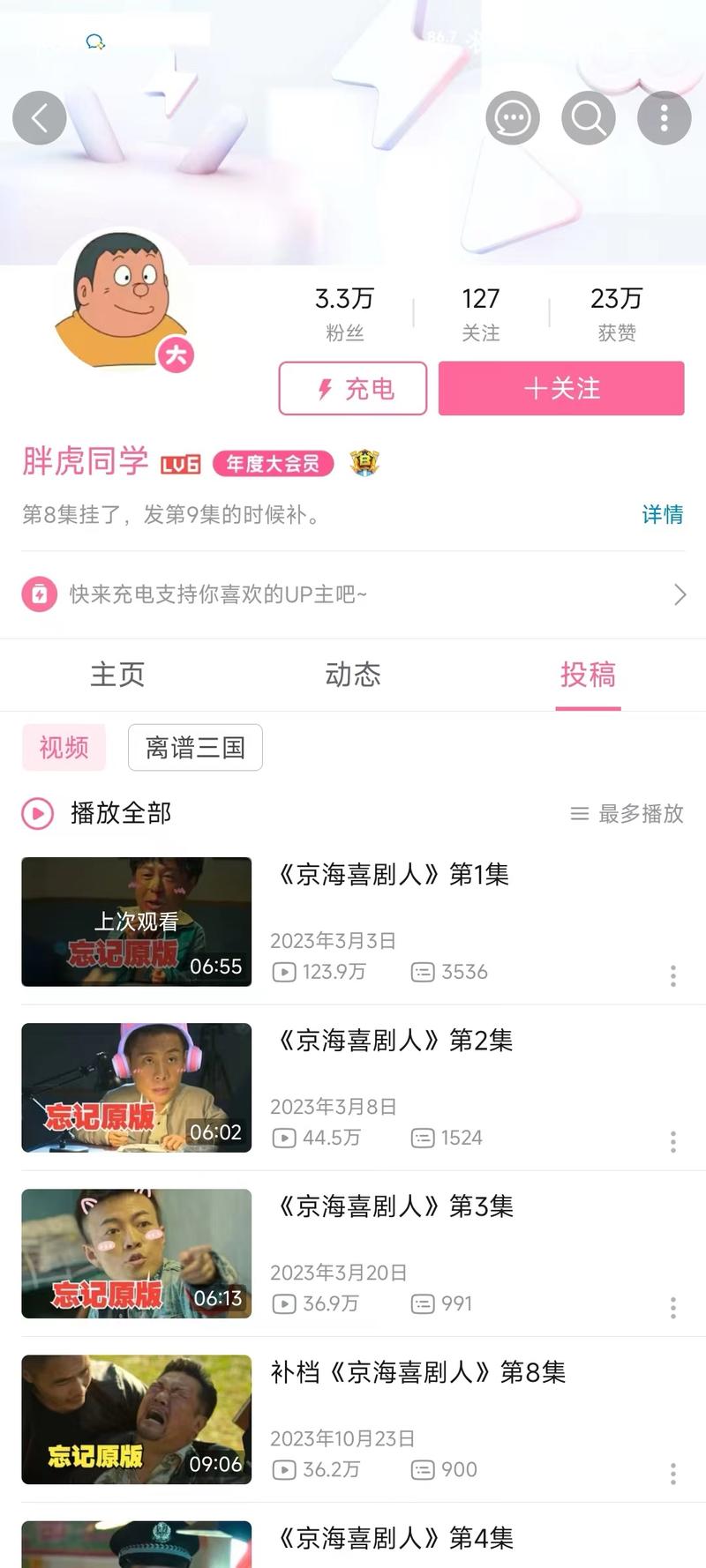Tap the sort icon next to 最多播放
The height and width of the screenshot is (1568, 706).
point(579,814)
